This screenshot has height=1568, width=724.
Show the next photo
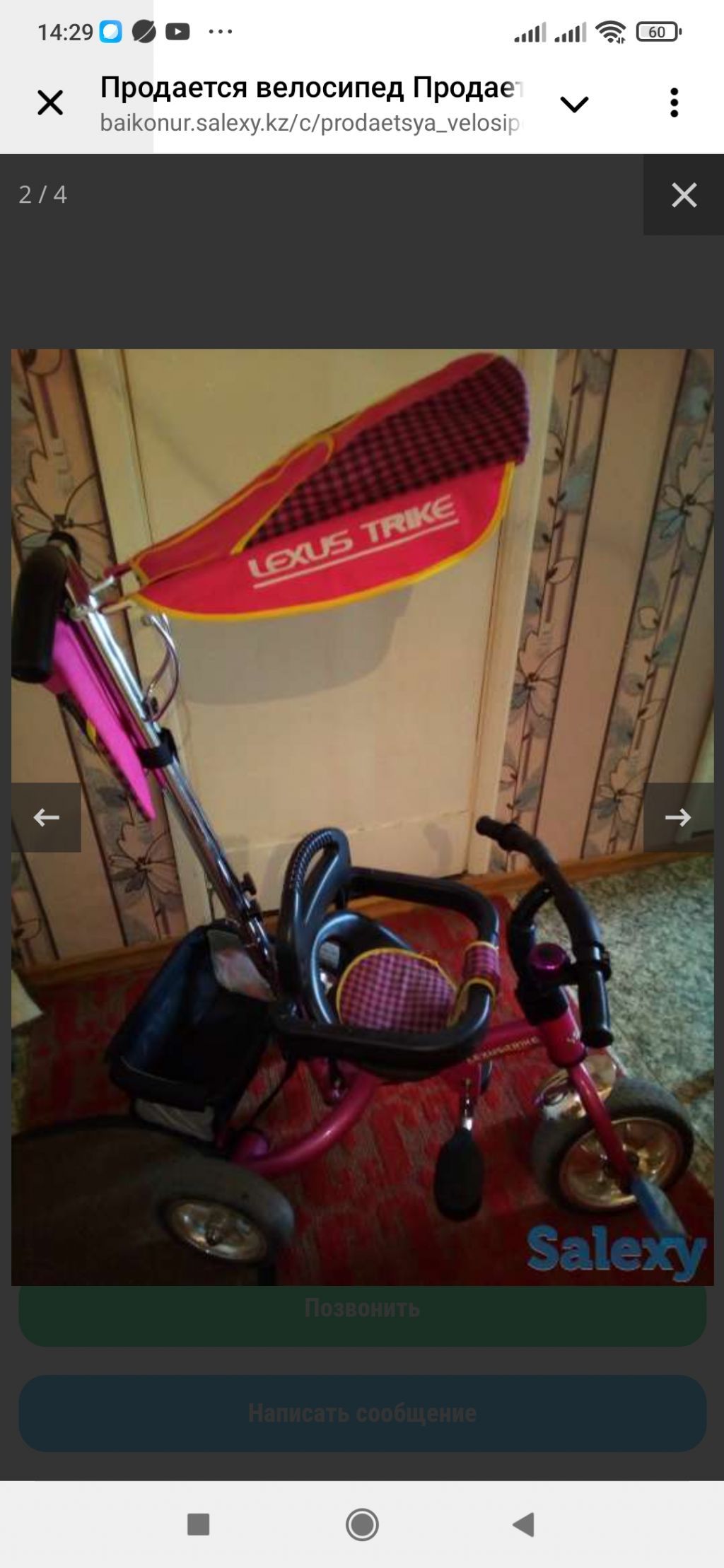pos(678,817)
